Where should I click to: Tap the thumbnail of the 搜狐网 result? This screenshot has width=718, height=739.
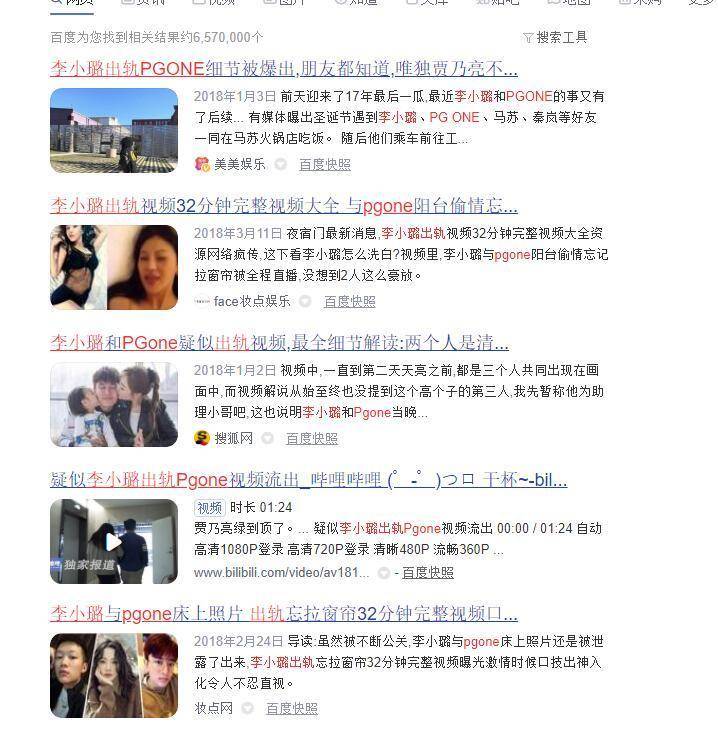114,404
